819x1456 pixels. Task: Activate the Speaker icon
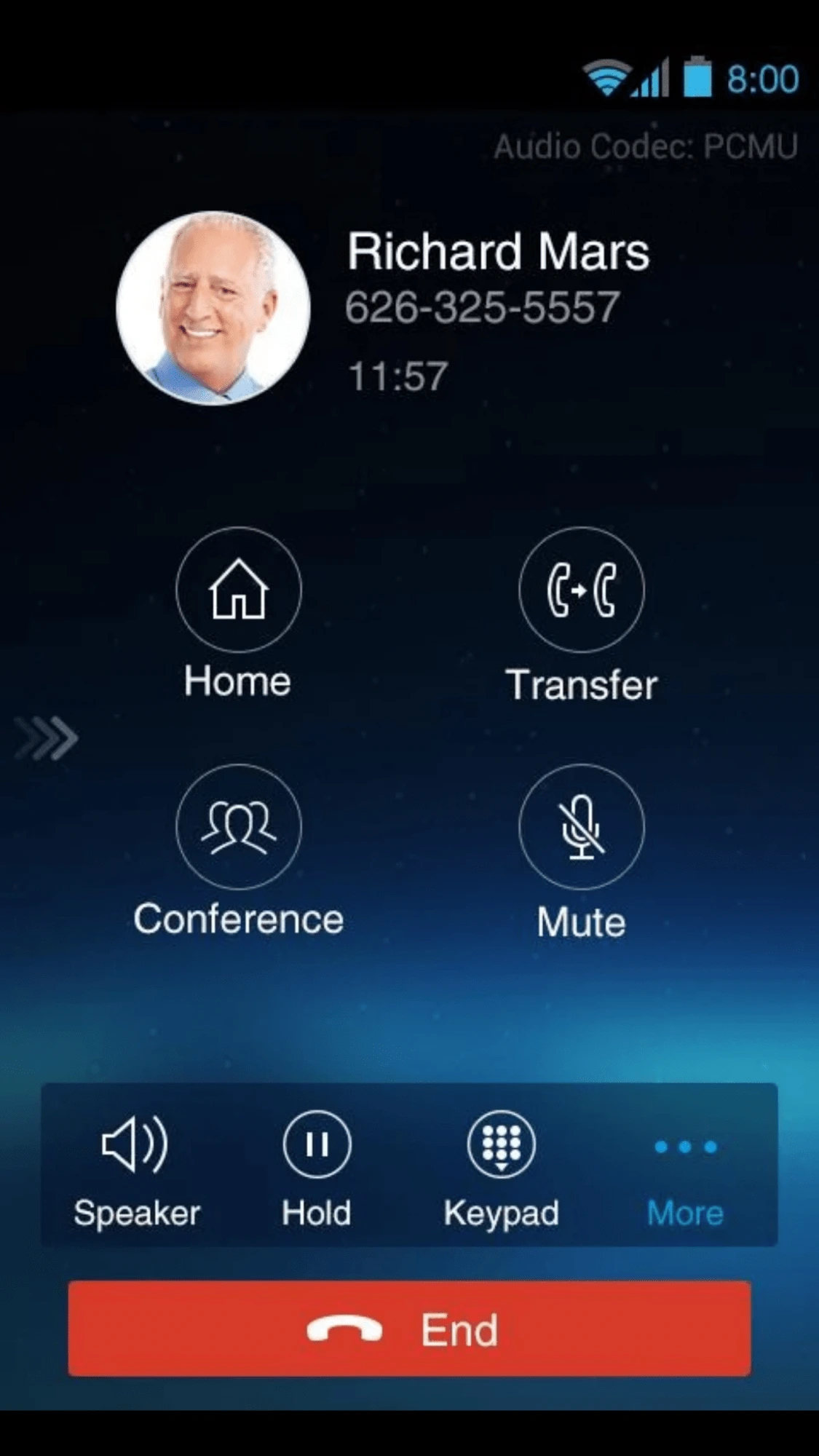(x=133, y=1144)
